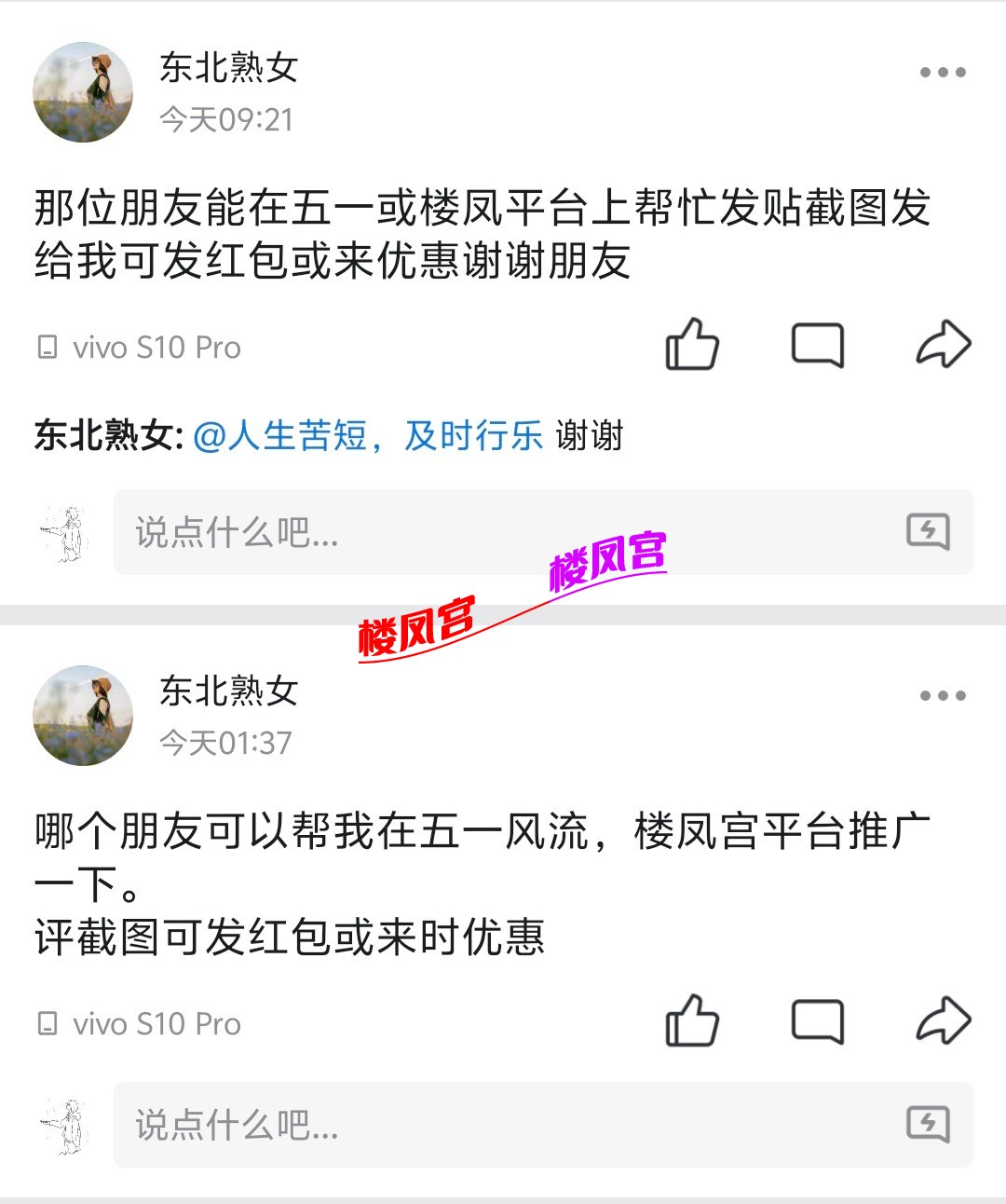Share the bottom post by 东北熟女
This screenshot has width=1006, height=1204.
[x=945, y=1022]
